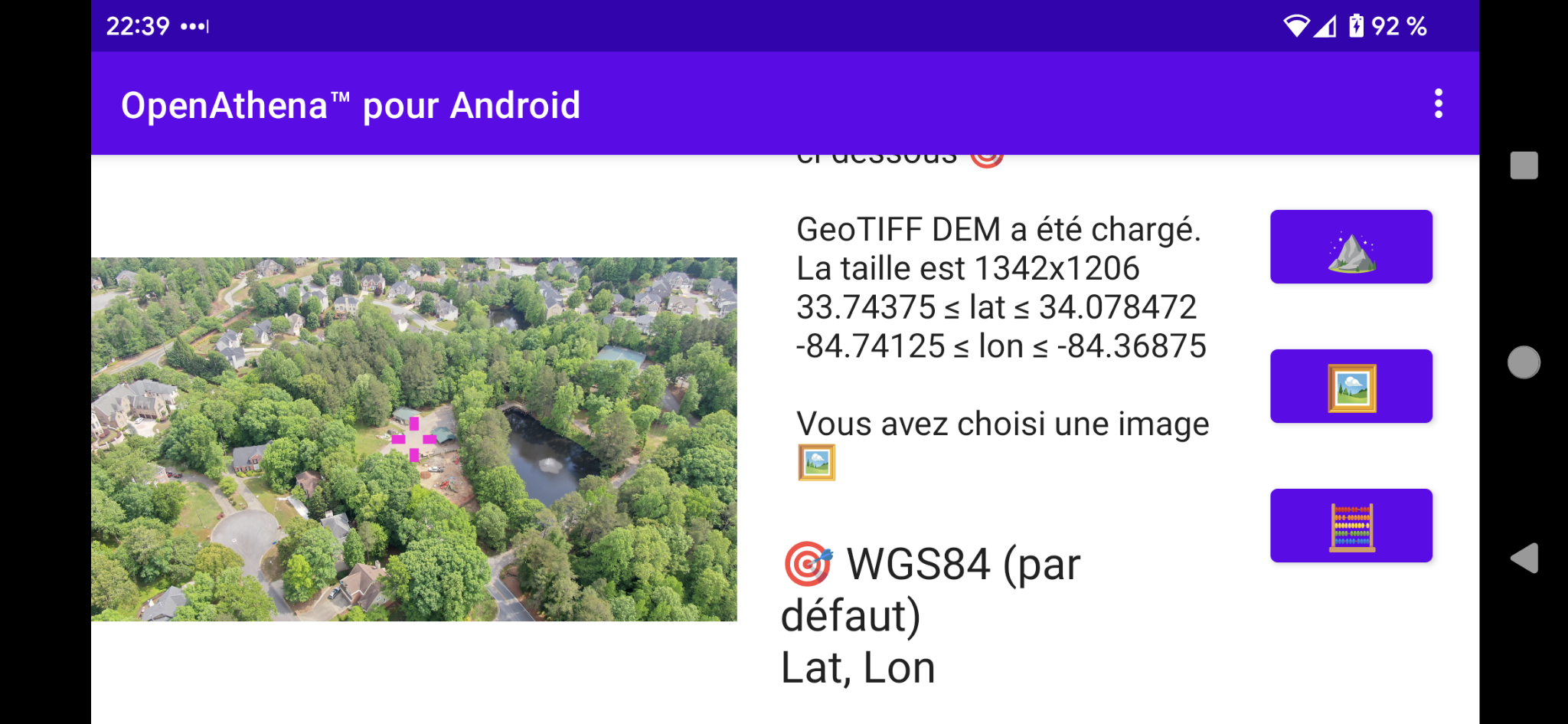
Task: Tap the aerial drone photo
Action: pos(413,439)
